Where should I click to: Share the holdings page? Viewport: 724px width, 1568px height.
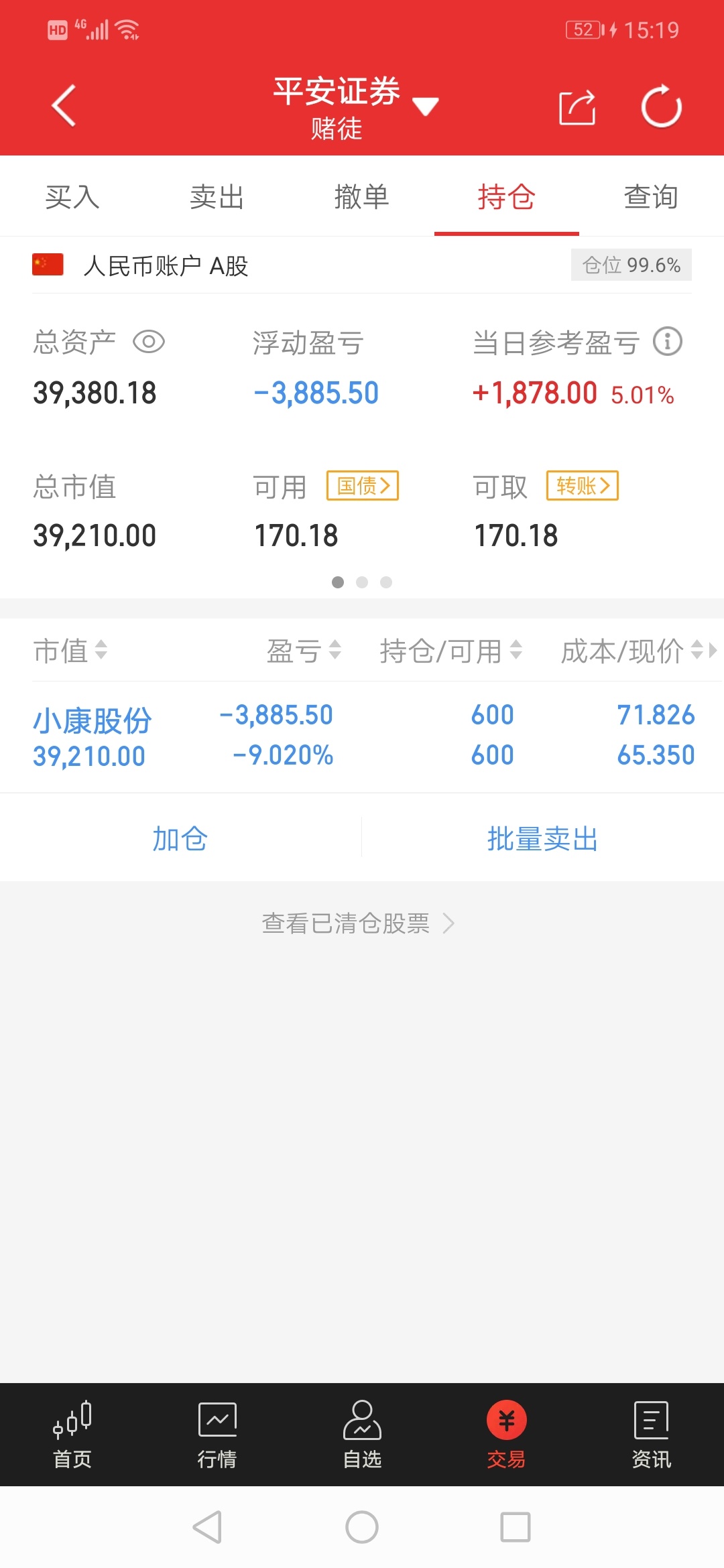tap(577, 107)
